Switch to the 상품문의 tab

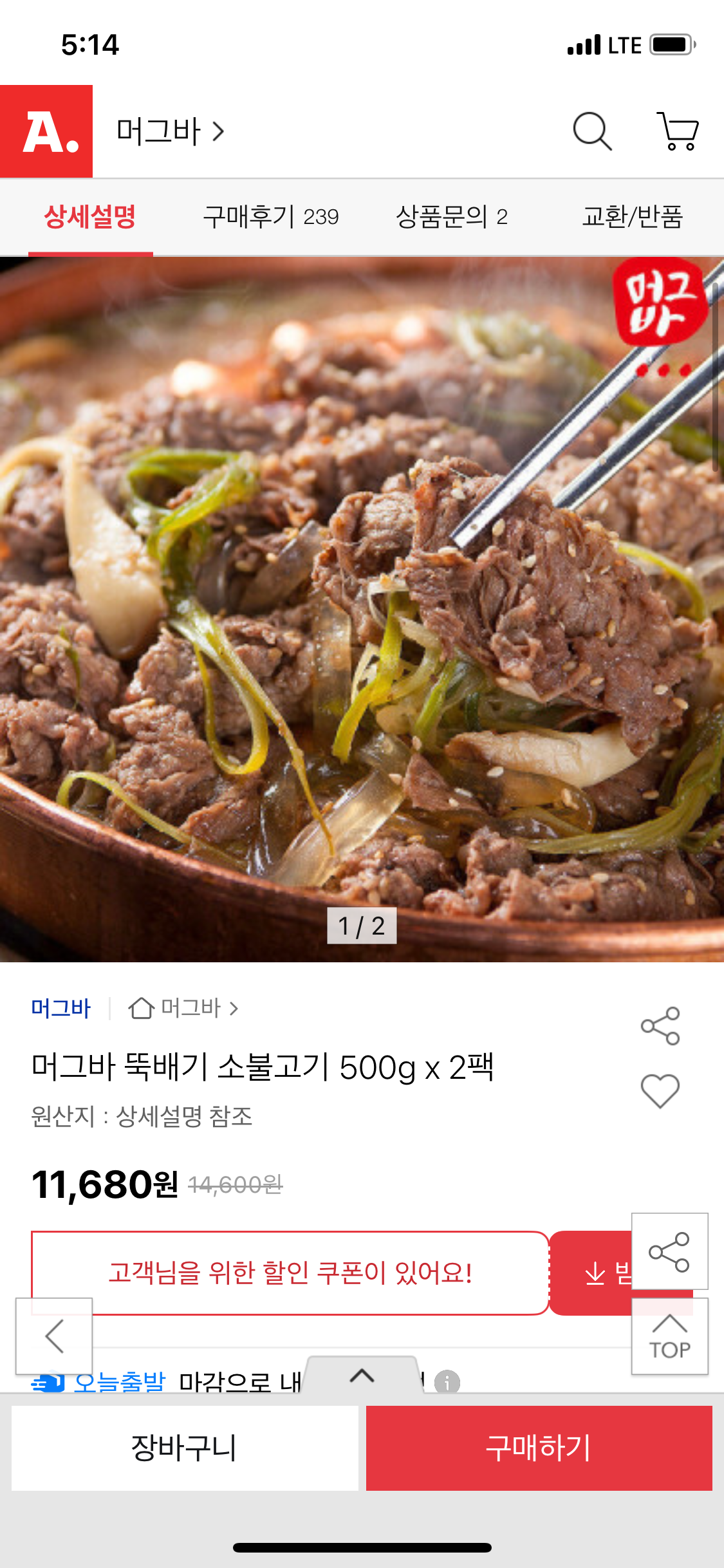(452, 217)
